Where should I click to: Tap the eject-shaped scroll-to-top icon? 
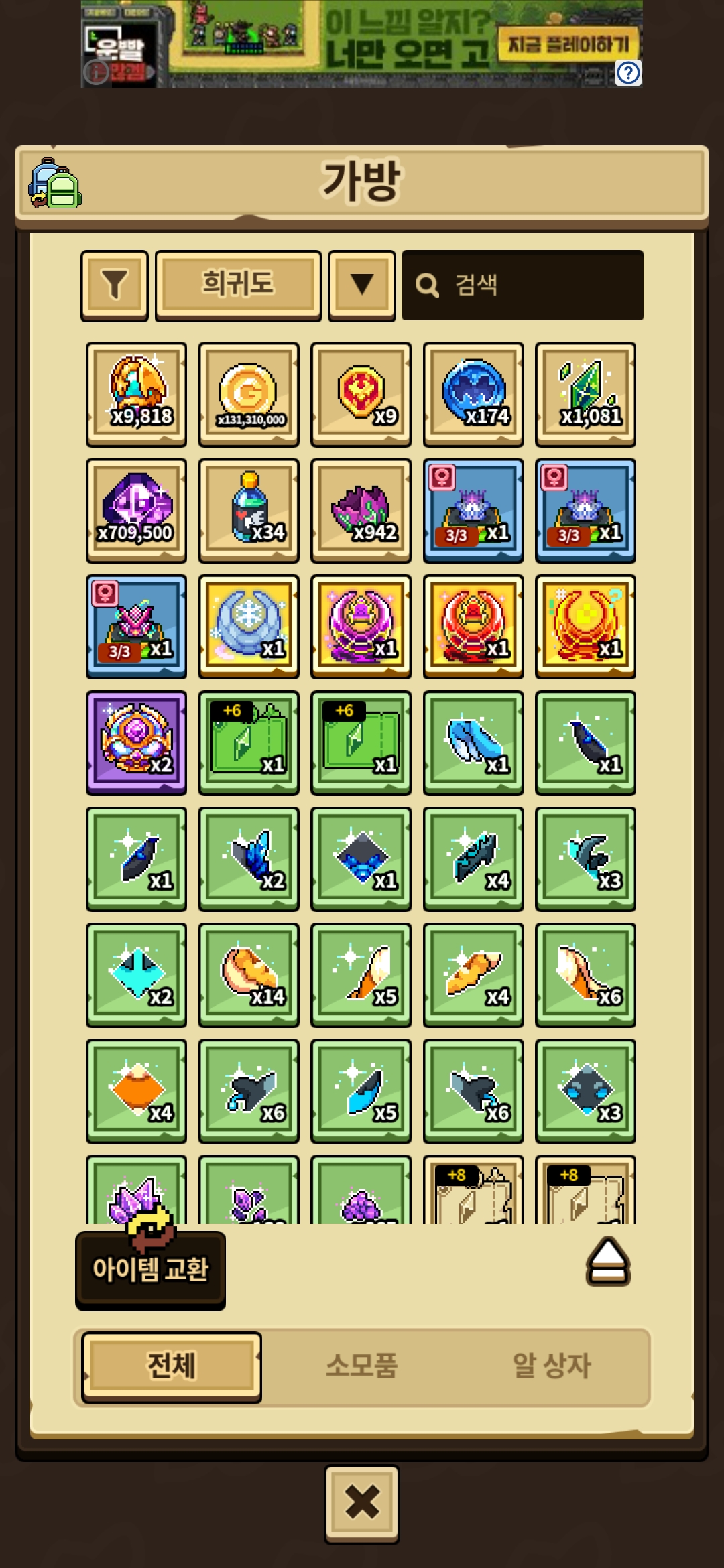(x=608, y=1262)
